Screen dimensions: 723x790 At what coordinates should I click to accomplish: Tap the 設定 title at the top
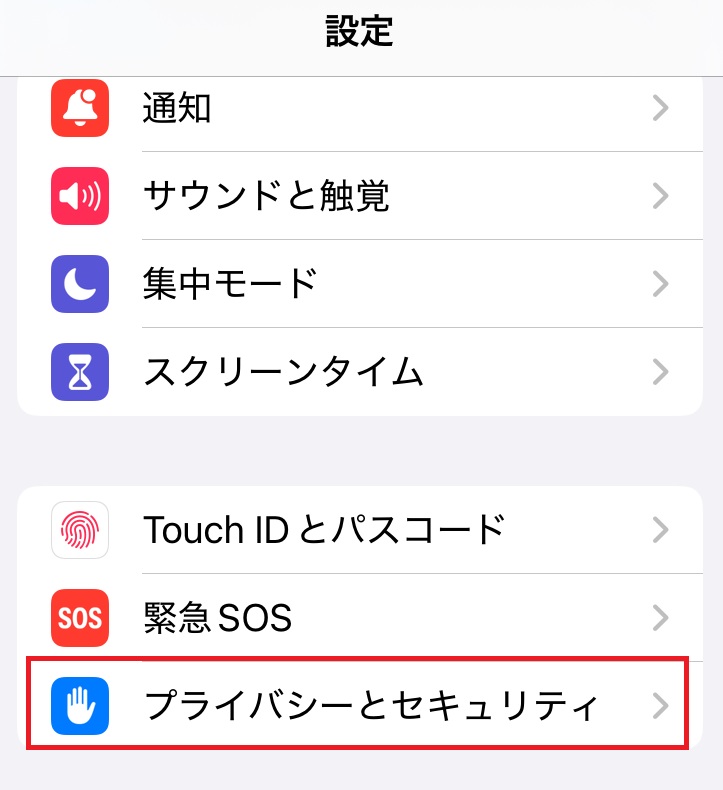click(361, 32)
